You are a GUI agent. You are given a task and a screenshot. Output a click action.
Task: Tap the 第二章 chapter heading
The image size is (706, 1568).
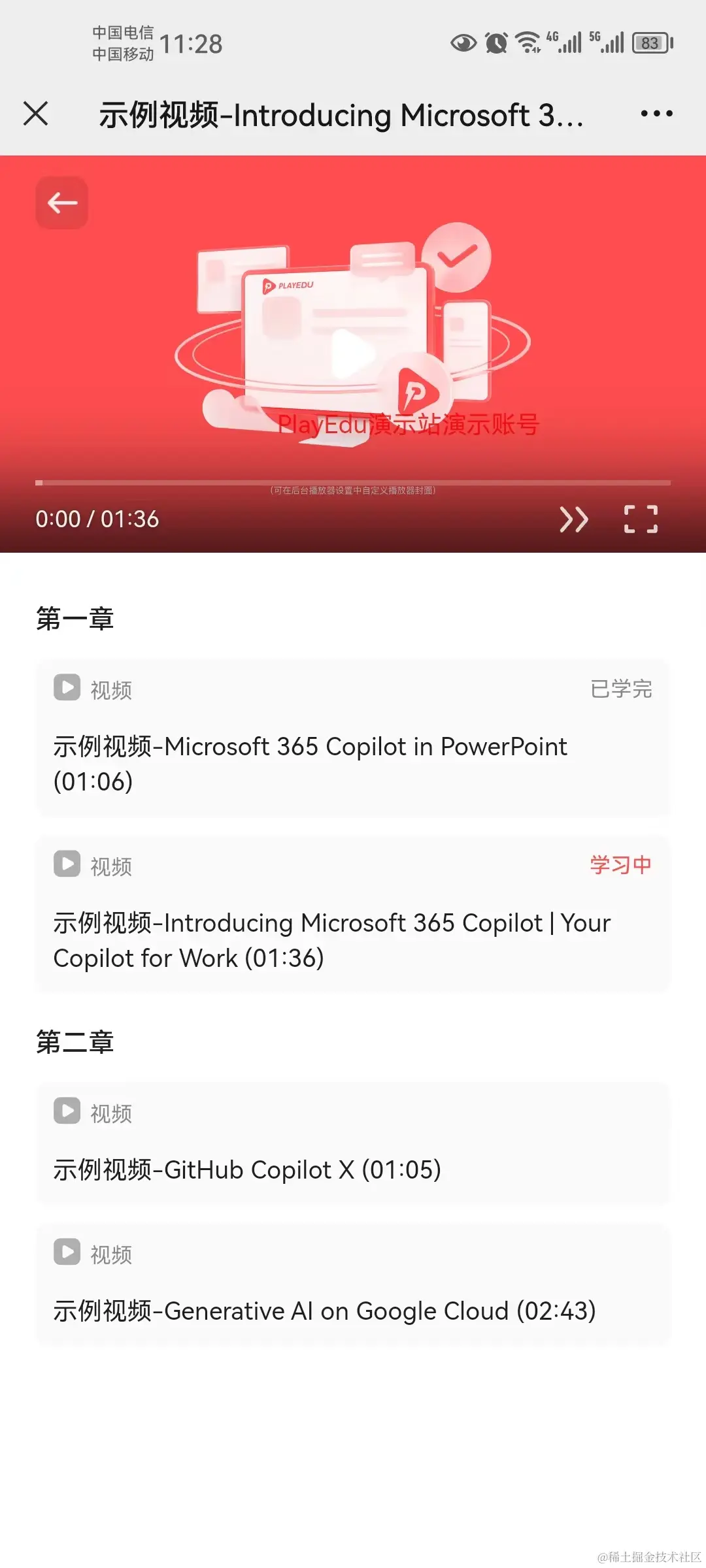click(x=75, y=1041)
